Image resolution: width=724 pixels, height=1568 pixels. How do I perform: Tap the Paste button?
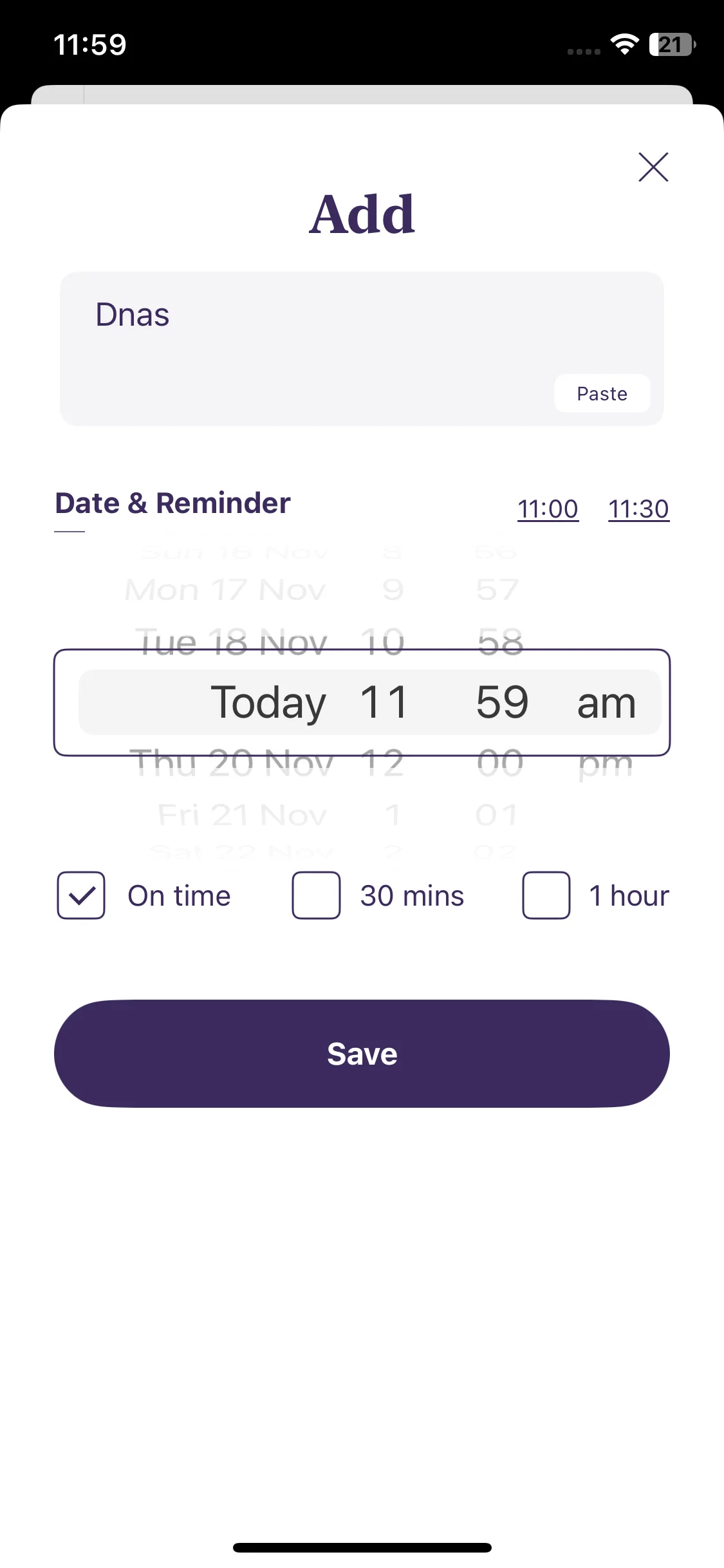point(602,393)
